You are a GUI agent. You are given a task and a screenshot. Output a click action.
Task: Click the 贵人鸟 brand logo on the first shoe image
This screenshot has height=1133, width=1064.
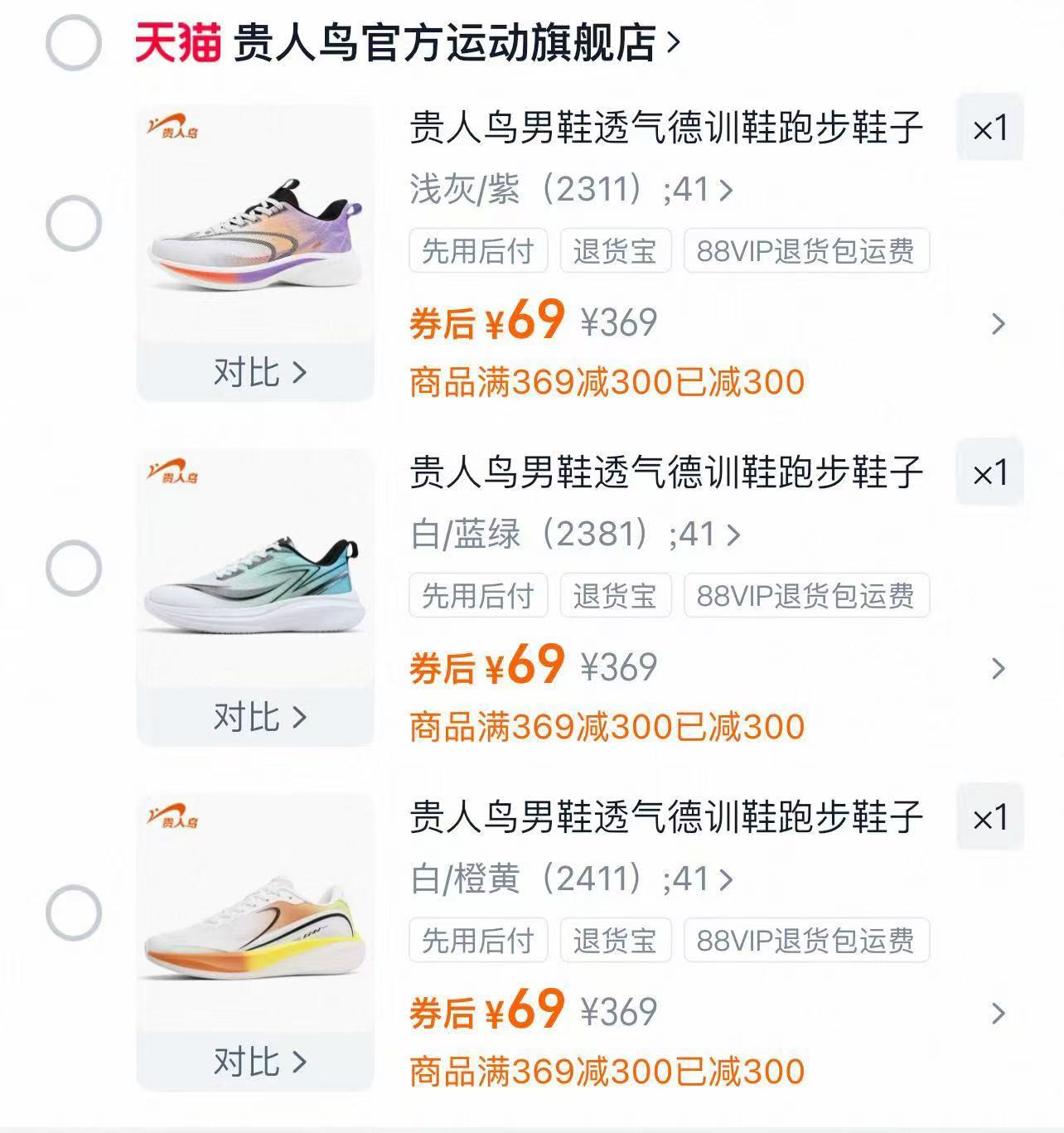coord(174,126)
